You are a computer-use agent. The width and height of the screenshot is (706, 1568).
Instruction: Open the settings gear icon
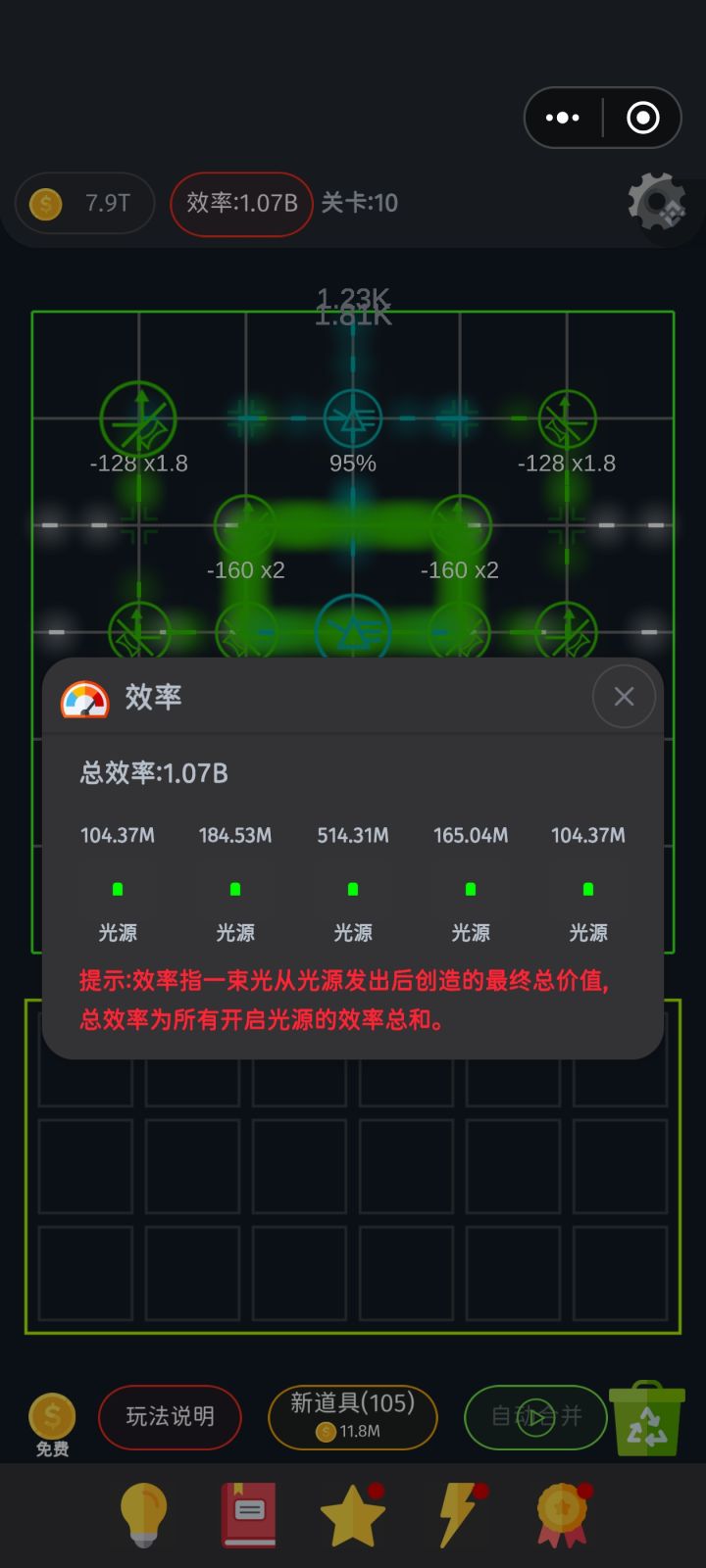point(657,204)
